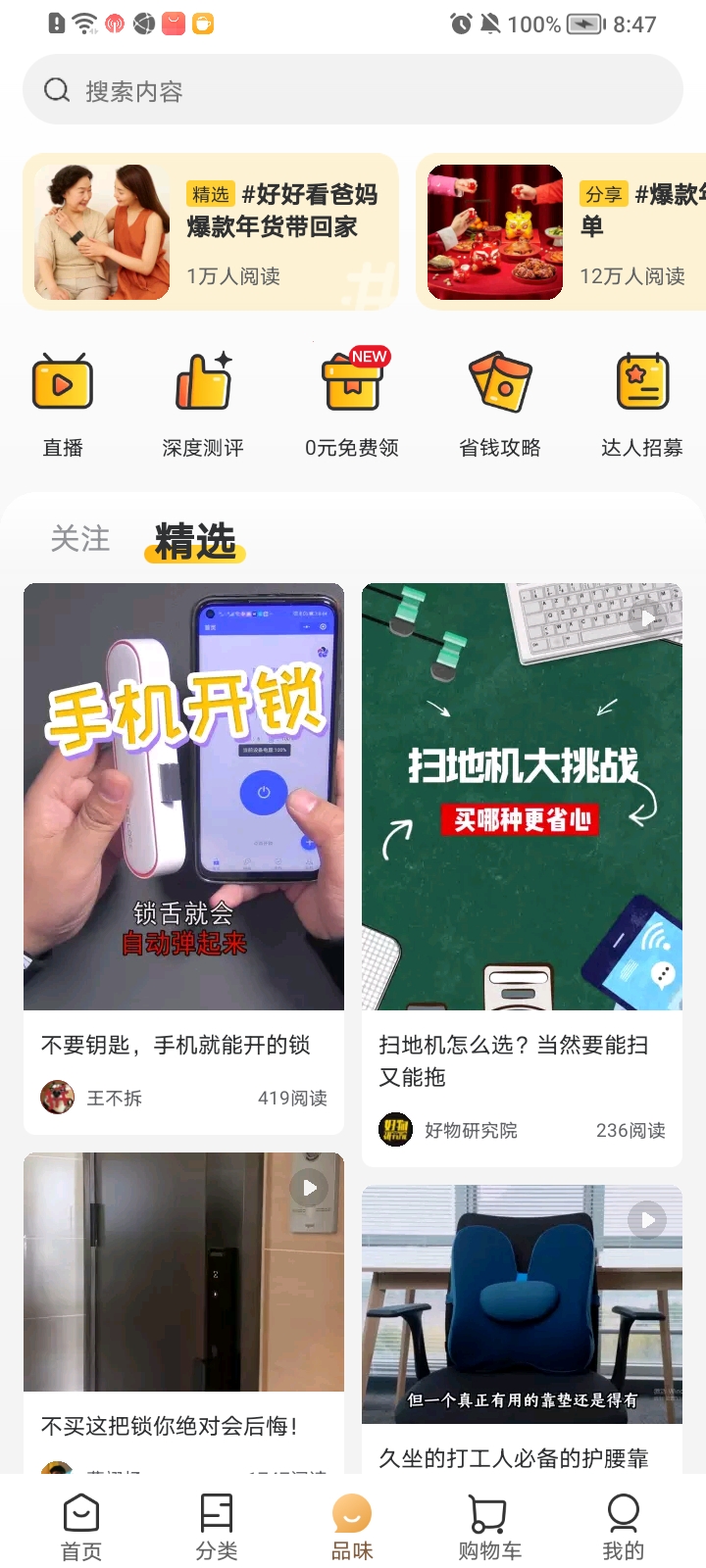Open the video post 不买这把锁你绝对会后悔！

(183, 1274)
